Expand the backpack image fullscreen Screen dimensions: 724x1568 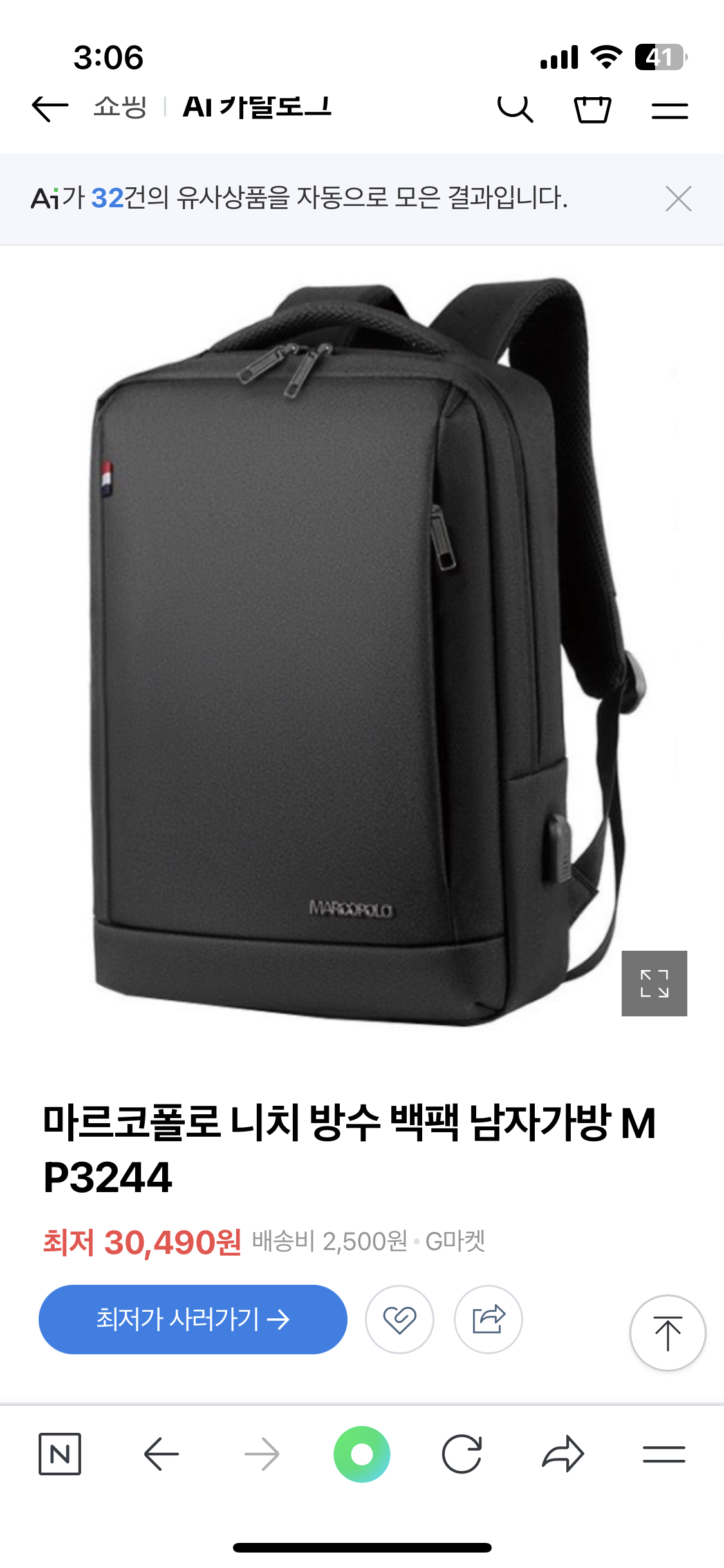[654, 983]
